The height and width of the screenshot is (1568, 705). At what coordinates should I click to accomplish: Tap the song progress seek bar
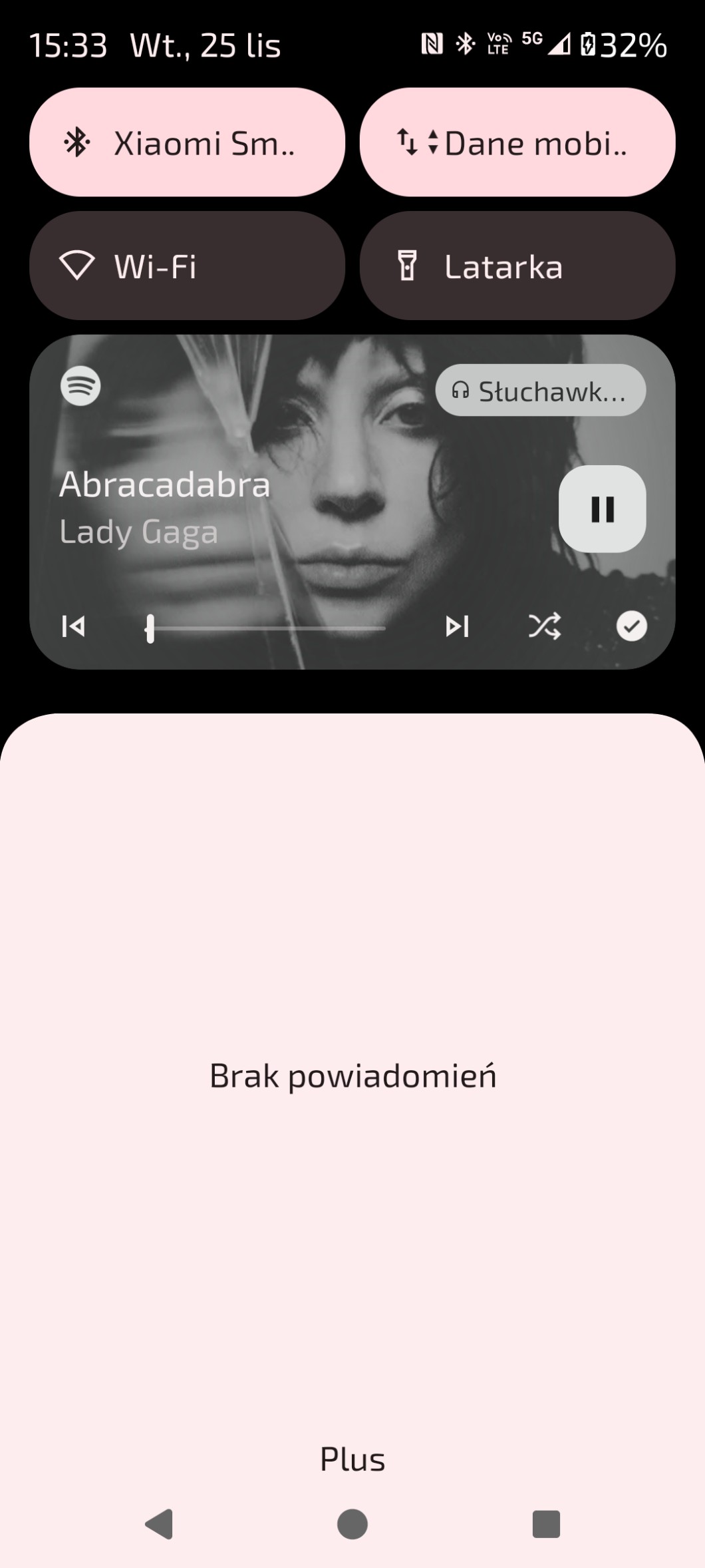point(266,628)
